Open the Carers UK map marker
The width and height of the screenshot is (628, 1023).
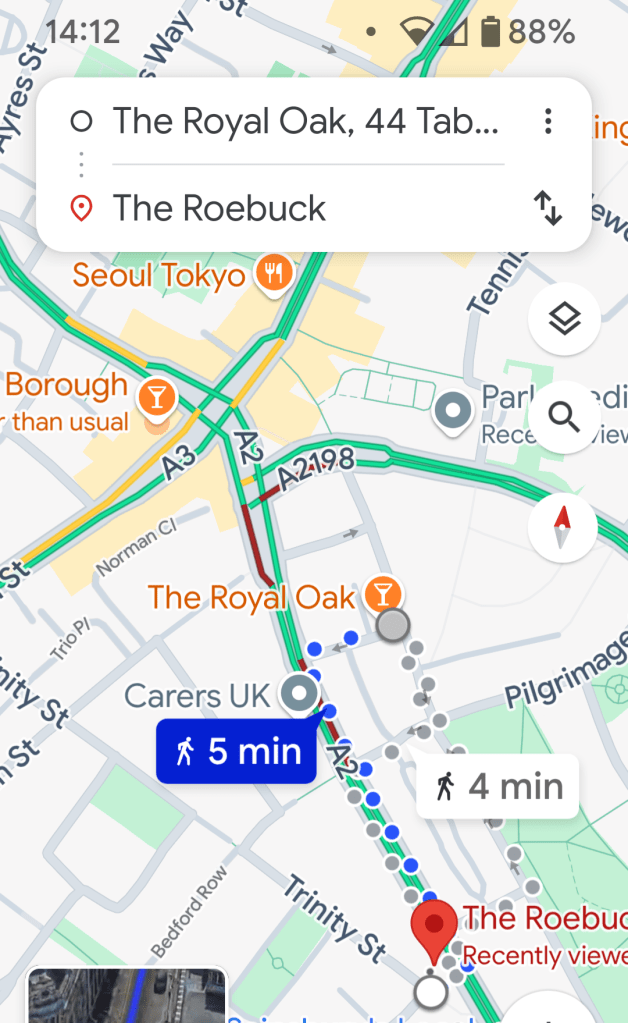click(x=299, y=693)
